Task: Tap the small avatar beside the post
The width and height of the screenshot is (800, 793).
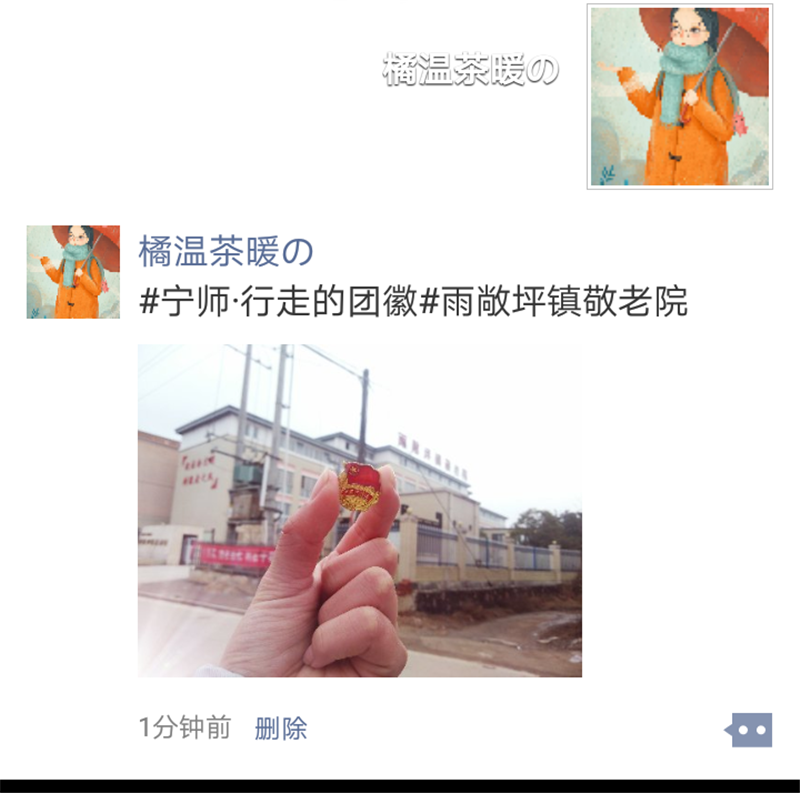Action: pyautogui.click(x=73, y=272)
